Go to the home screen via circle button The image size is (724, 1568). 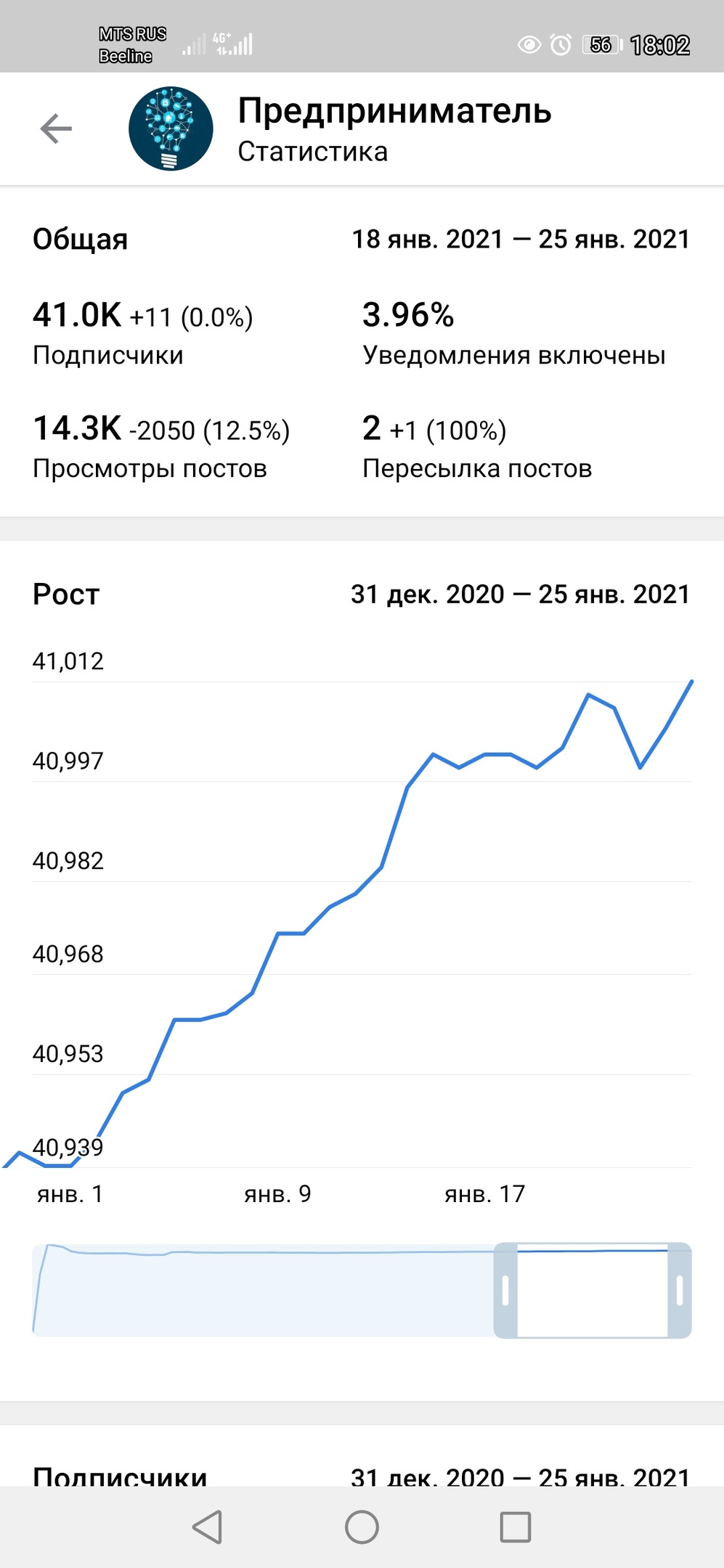click(x=362, y=1527)
